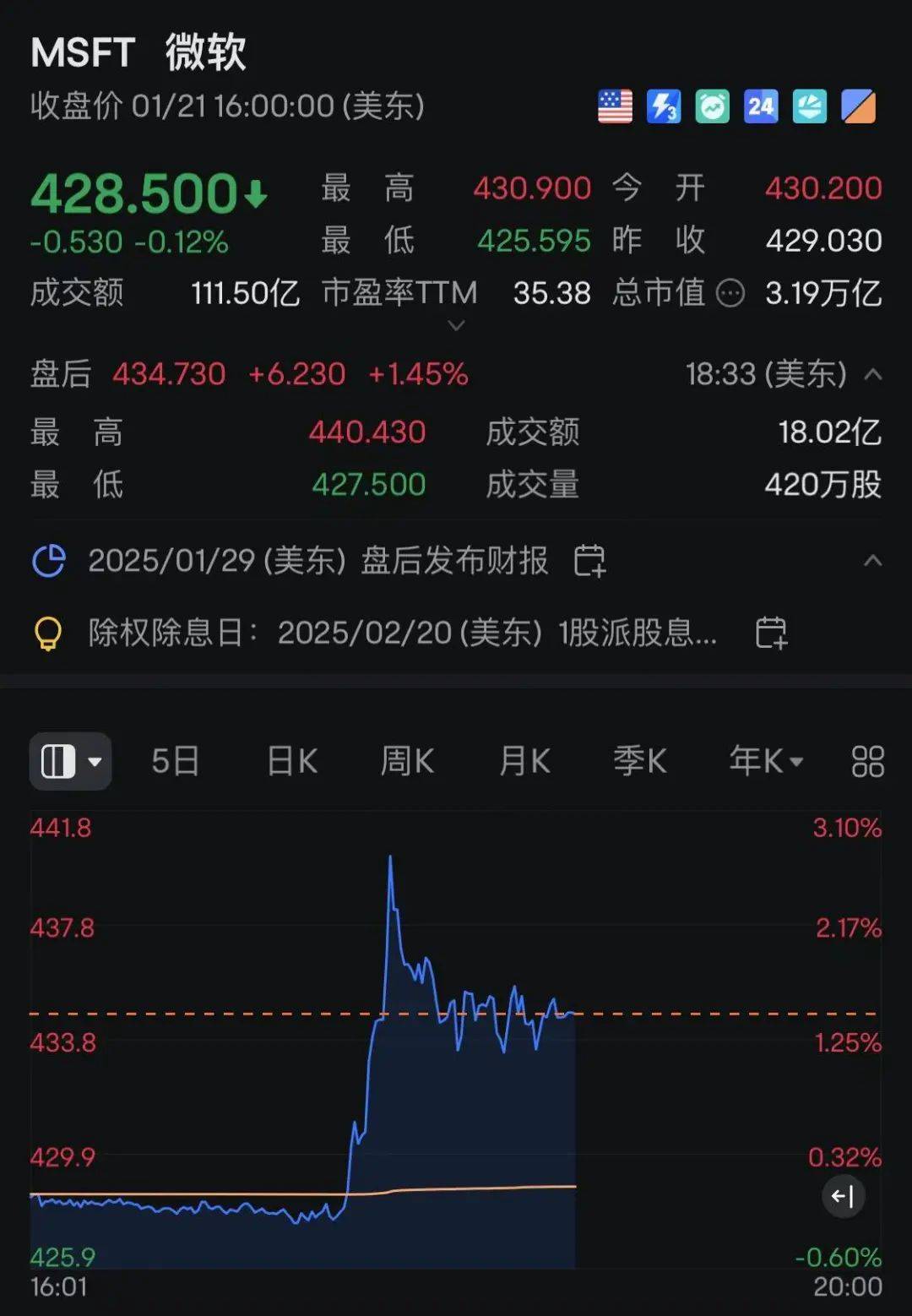Click the 24-hour trading icon
912x1316 pixels.
click(760, 106)
